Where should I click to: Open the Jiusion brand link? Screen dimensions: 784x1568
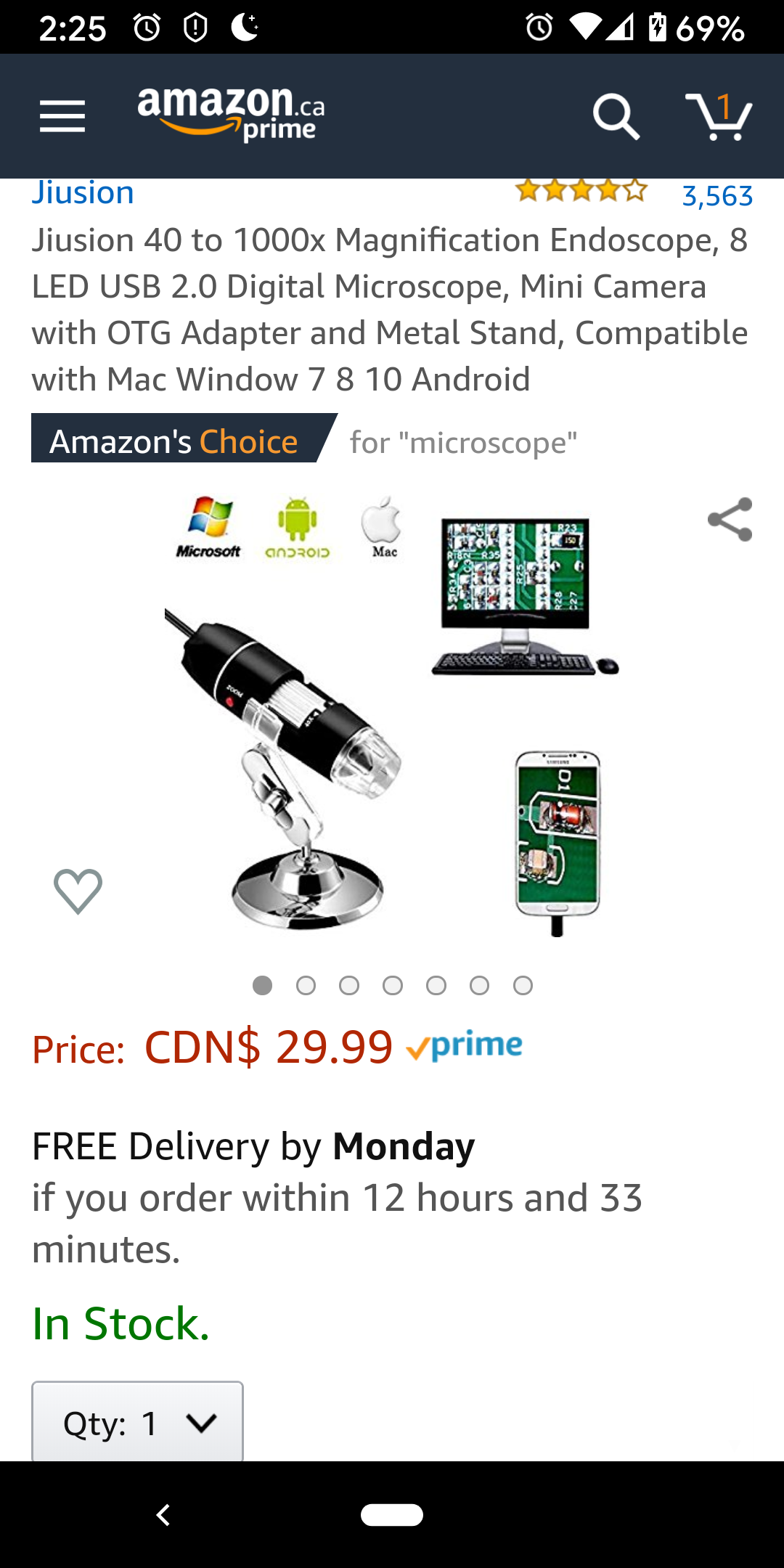click(83, 193)
